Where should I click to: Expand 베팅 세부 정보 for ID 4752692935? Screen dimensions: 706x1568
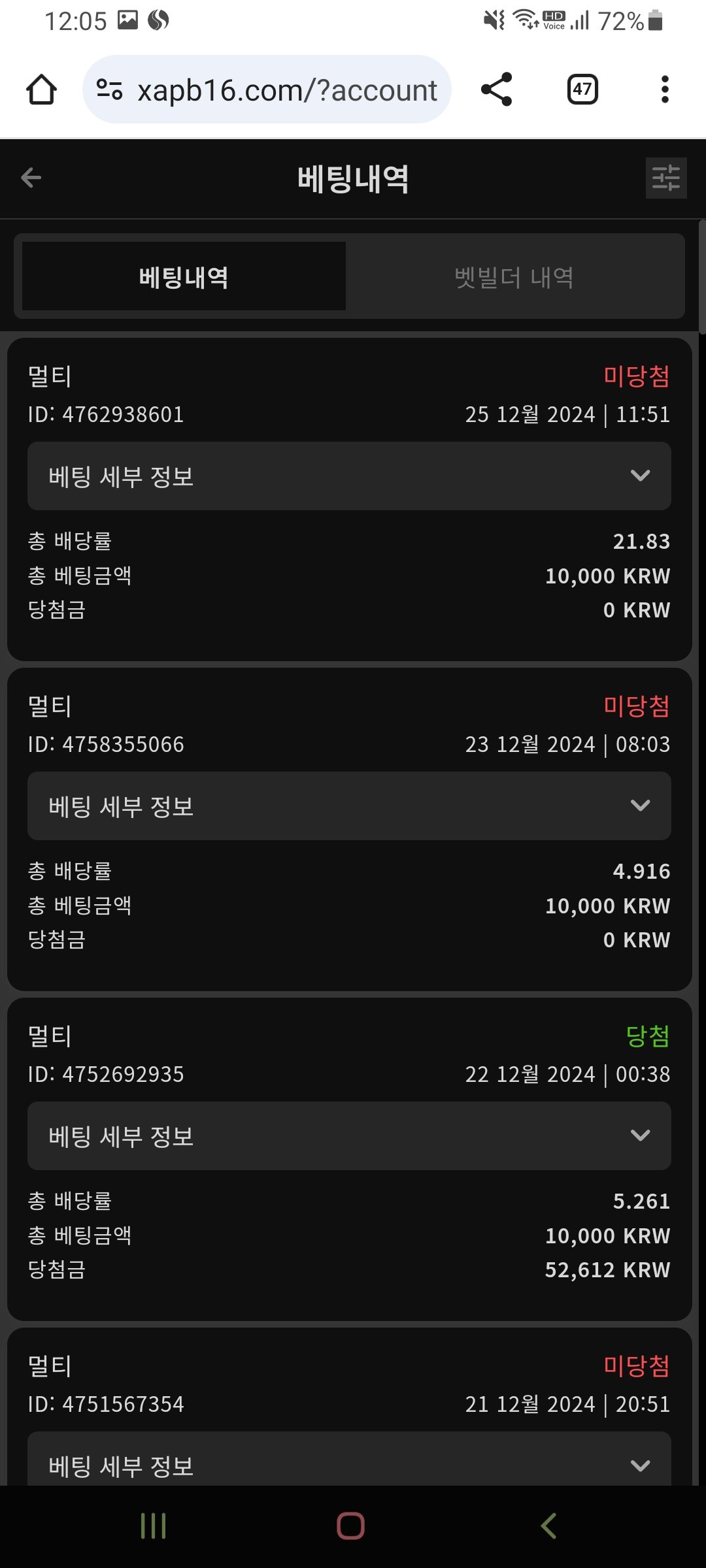(x=349, y=1136)
